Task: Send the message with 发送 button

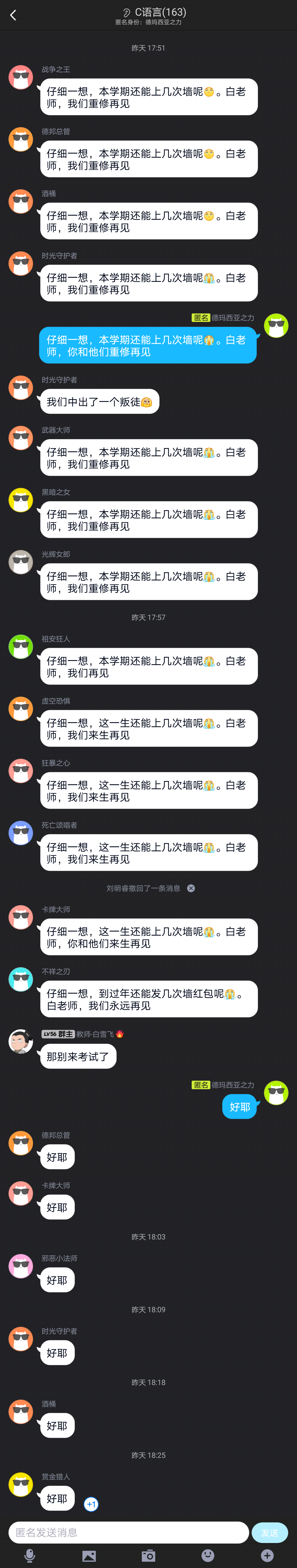Action: (x=269, y=1532)
